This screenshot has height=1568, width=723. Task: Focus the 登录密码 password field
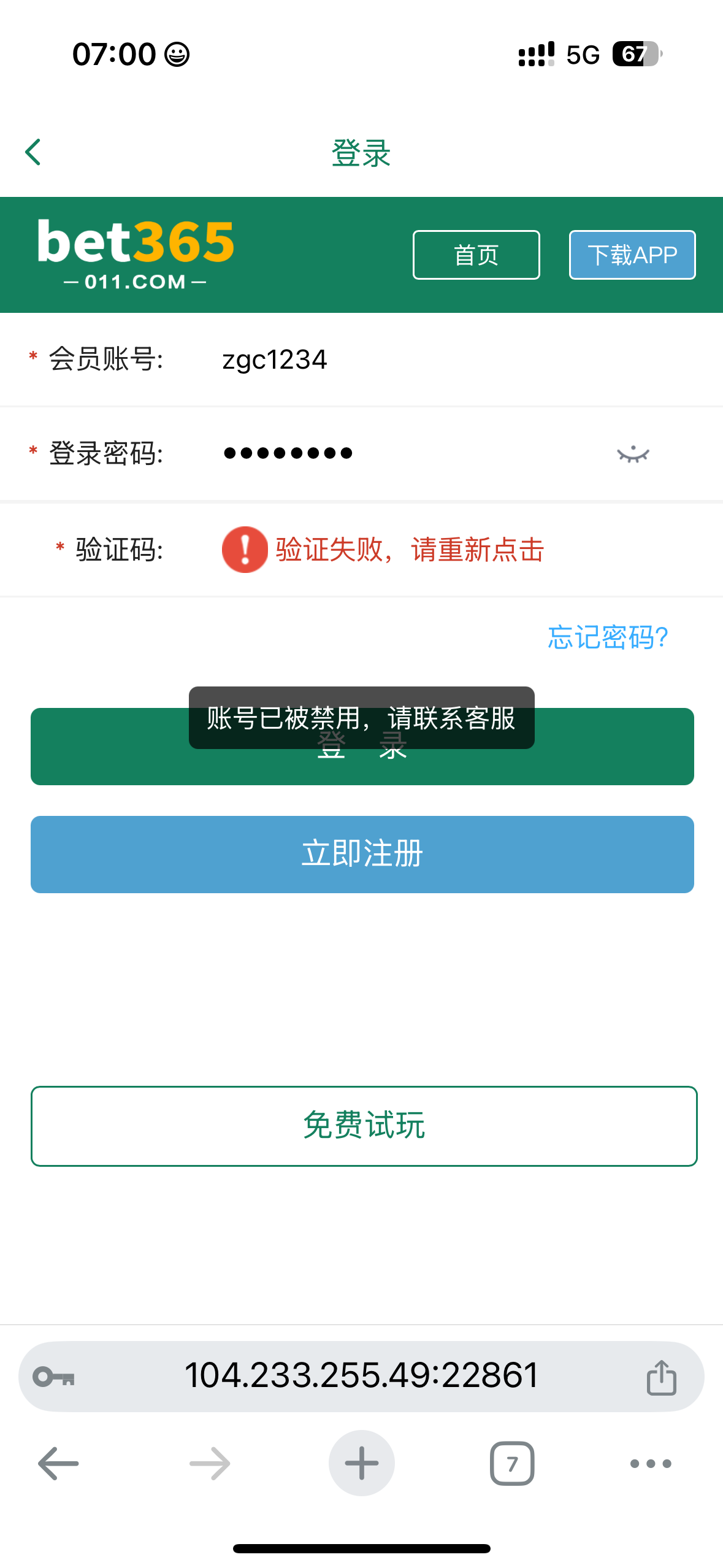click(x=399, y=453)
